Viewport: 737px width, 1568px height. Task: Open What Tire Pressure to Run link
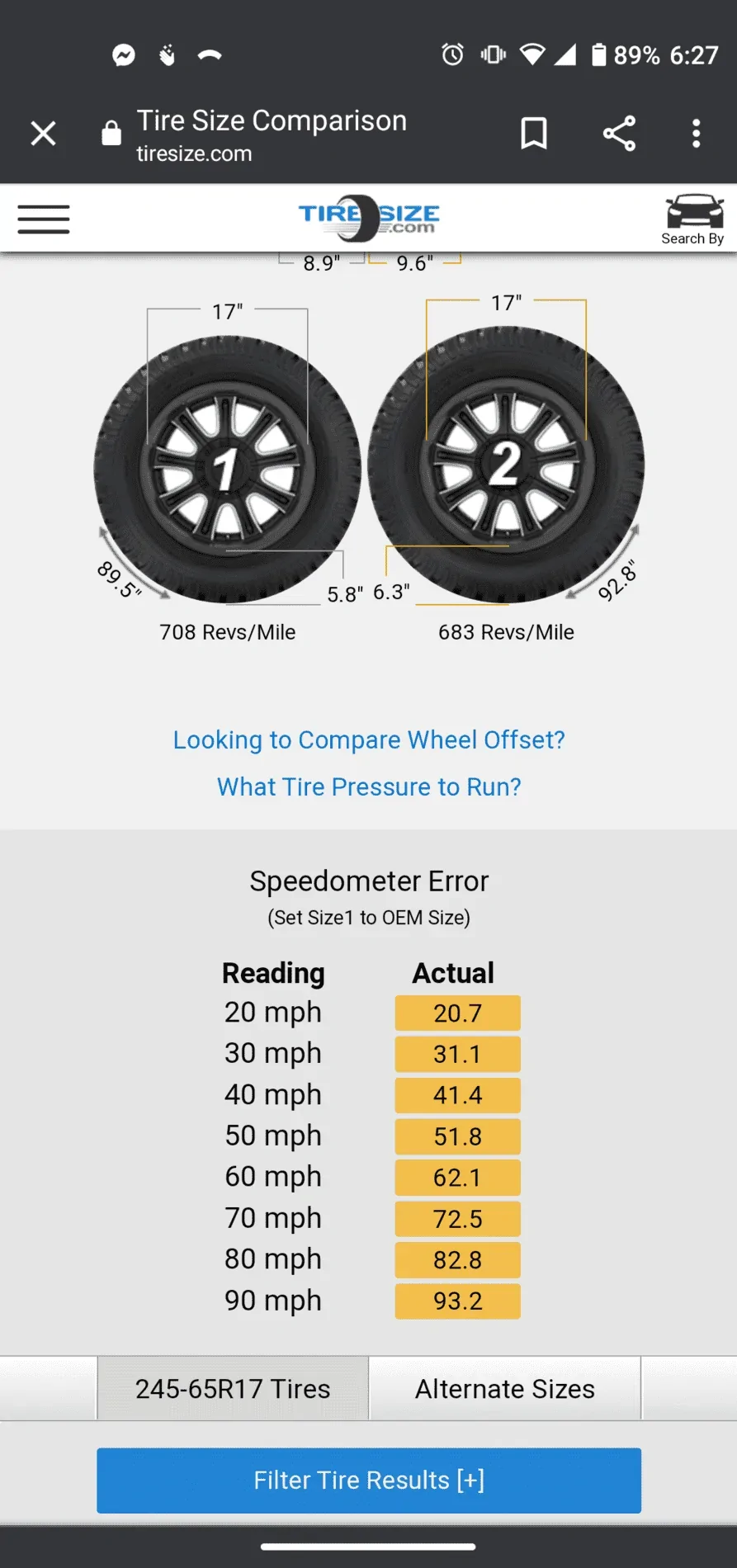pos(368,786)
